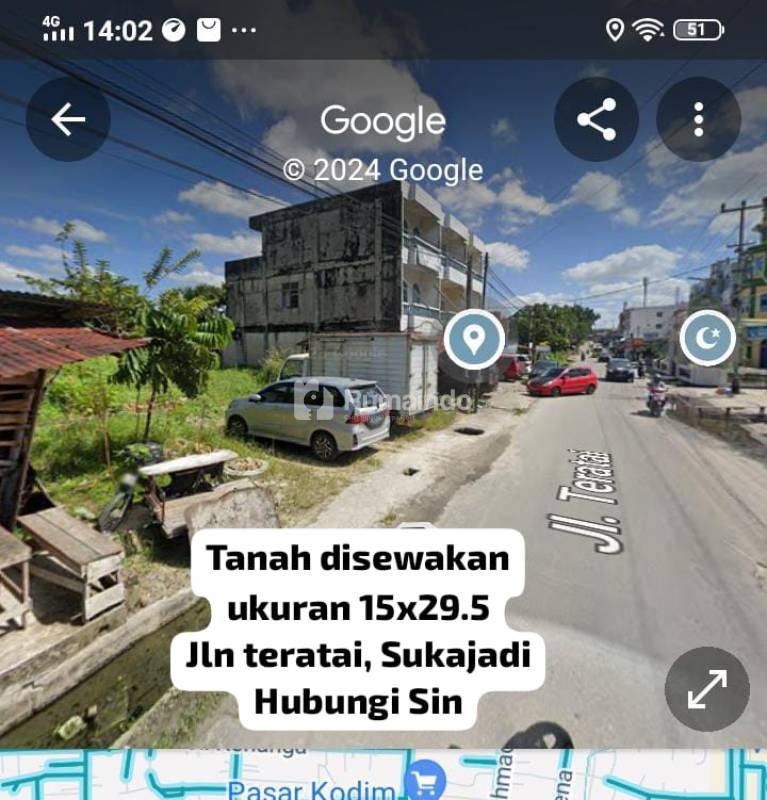Open the three-dot overflow menu
This screenshot has width=767, height=800.
click(698, 120)
